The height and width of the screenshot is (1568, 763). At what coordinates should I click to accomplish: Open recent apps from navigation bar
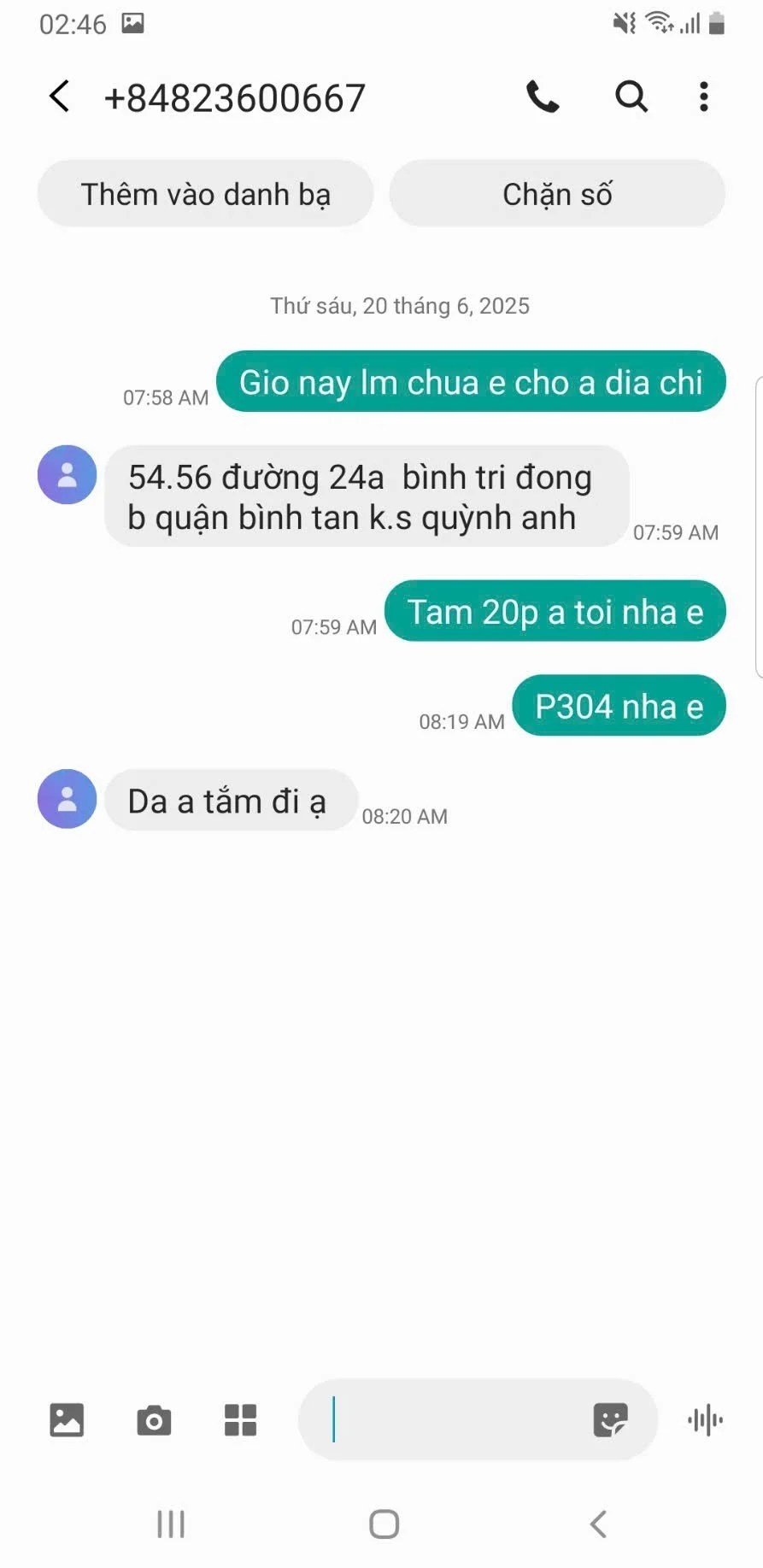pyautogui.click(x=171, y=1524)
